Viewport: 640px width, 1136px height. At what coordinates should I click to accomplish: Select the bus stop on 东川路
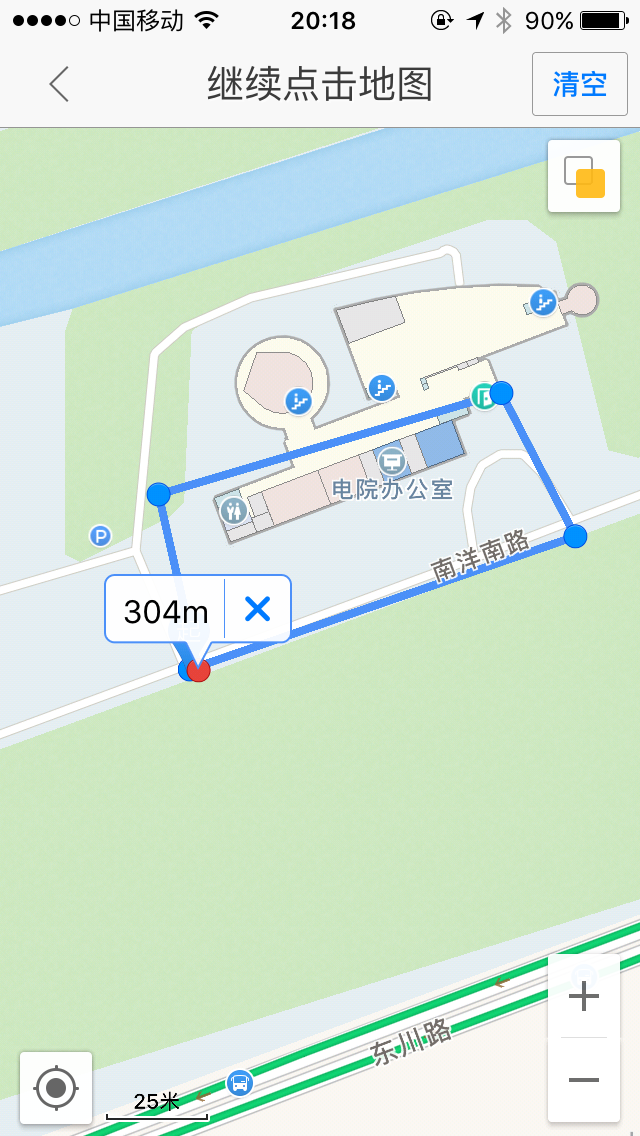[239, 1082]
